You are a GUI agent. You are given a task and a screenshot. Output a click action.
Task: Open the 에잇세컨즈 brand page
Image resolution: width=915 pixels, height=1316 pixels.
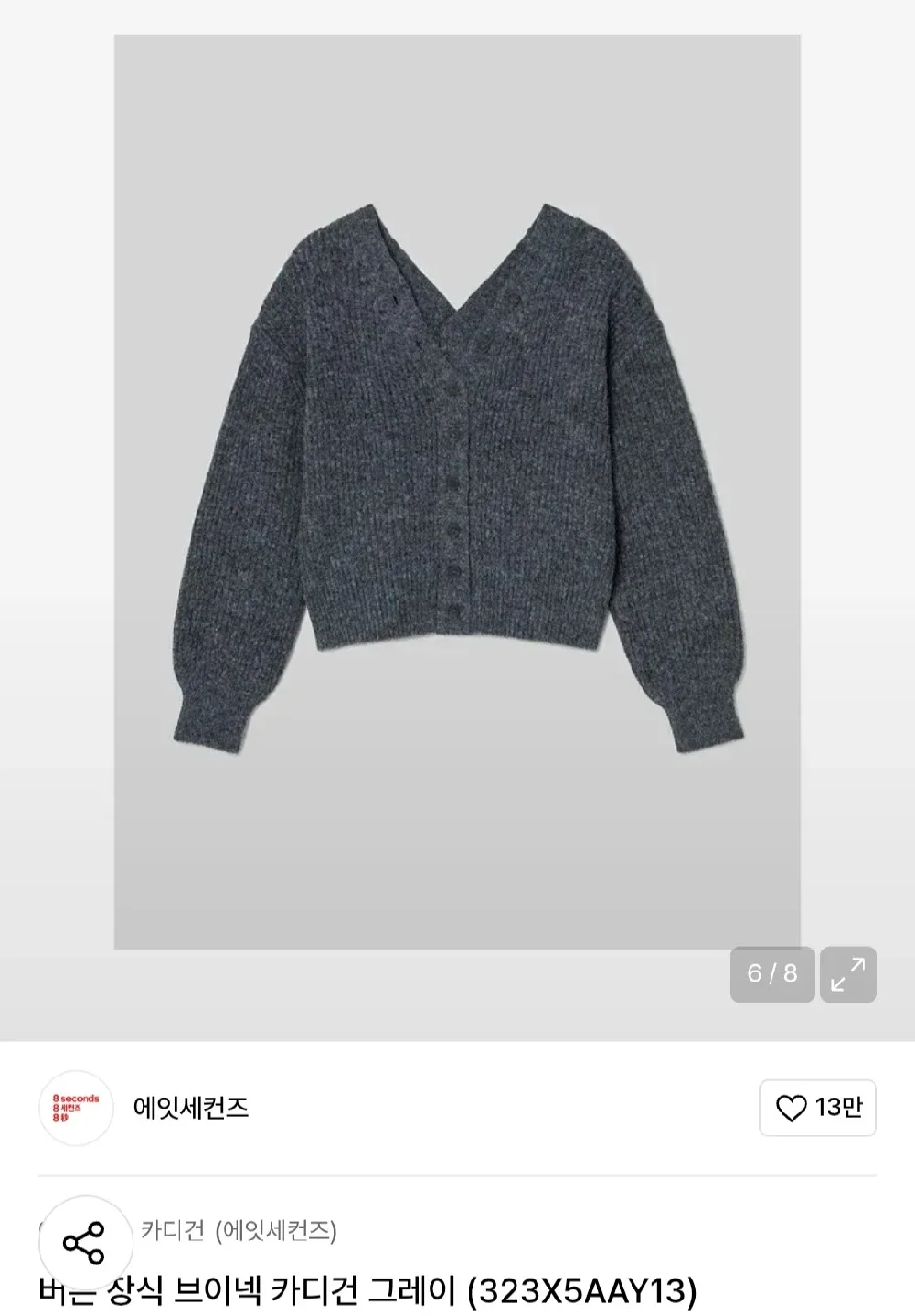coord(190,1108)
